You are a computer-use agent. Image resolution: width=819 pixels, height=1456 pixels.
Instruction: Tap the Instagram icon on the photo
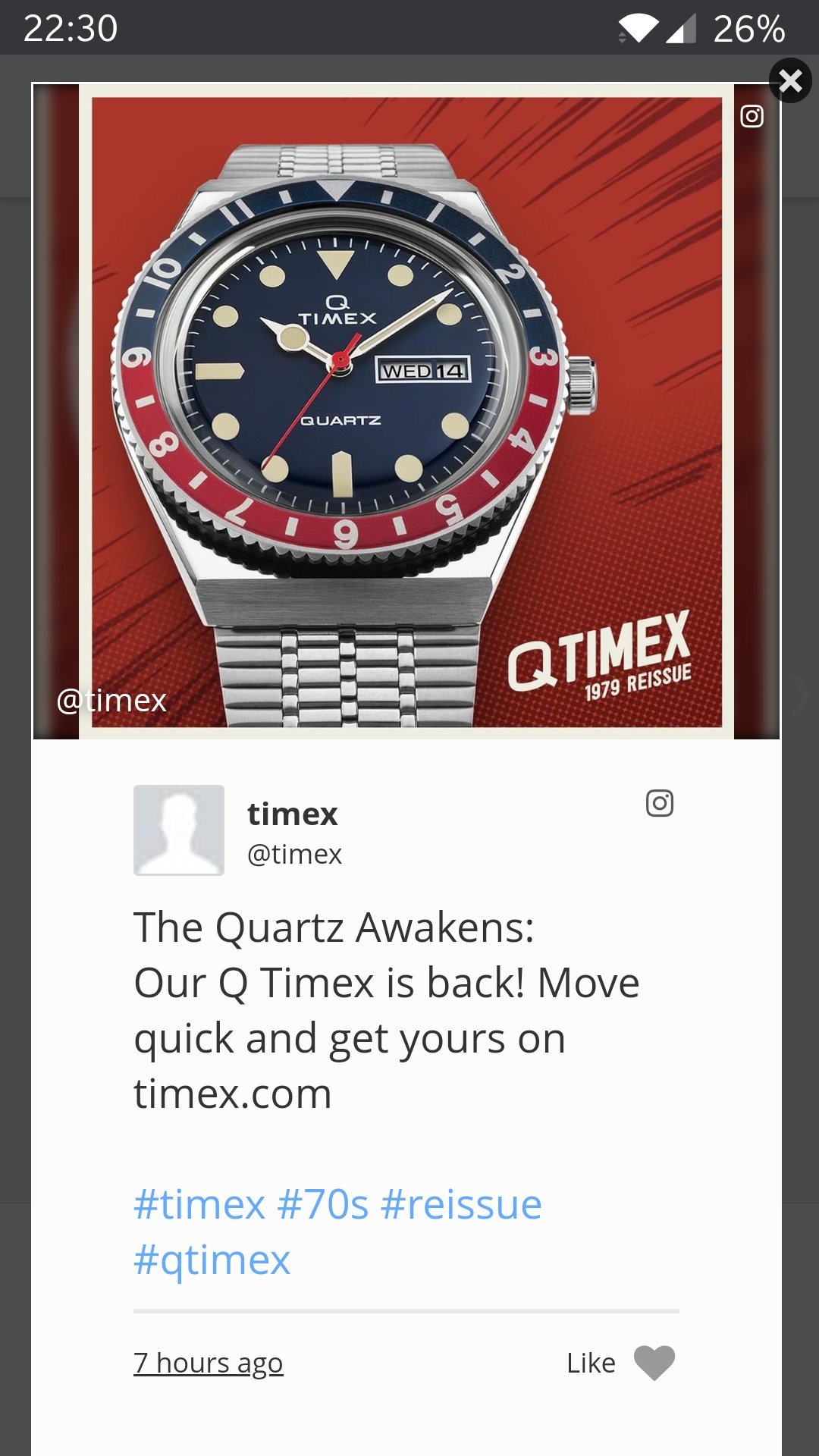click(752, 116)
